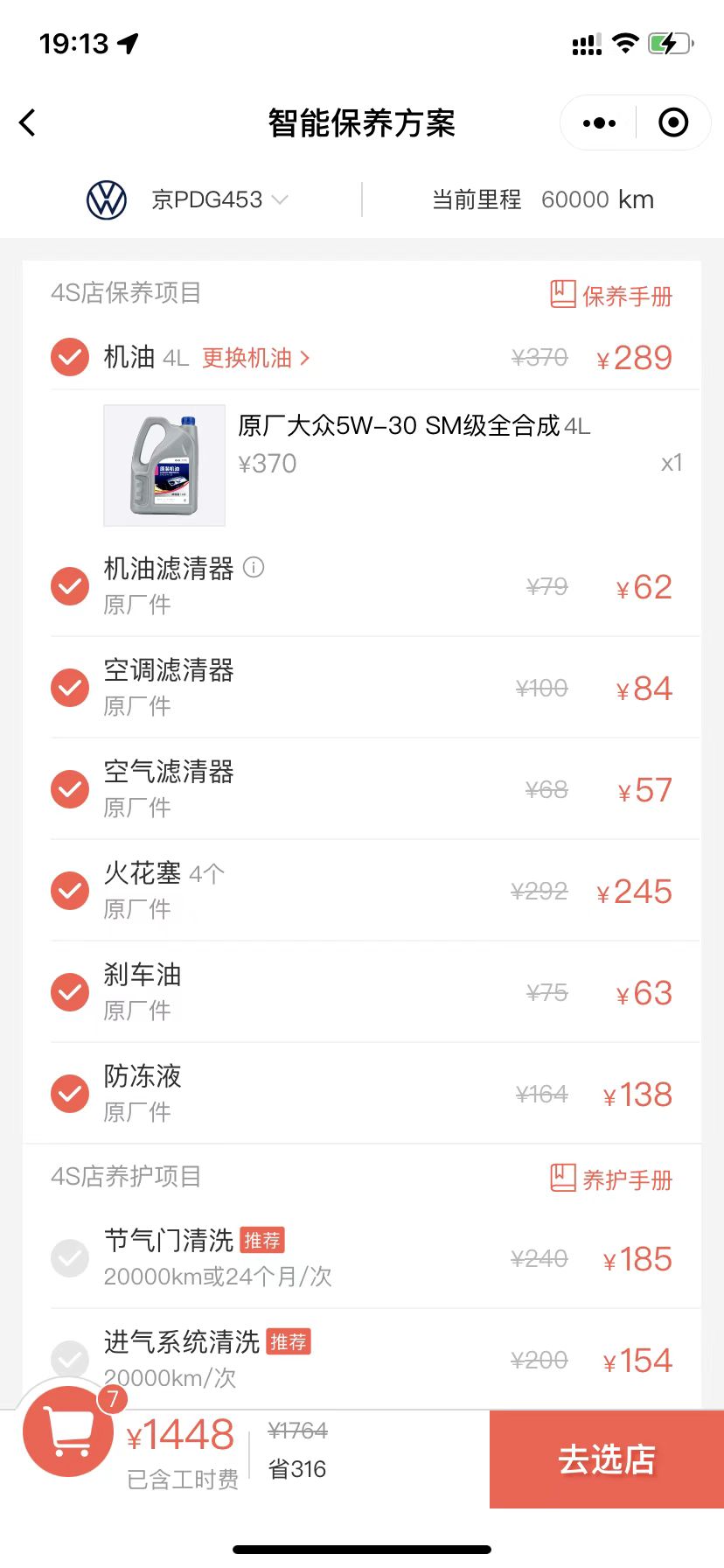Open the 养护手册 care manual
Image resolution: width=724 pixels, height=1568 pixels.
(x=611, y=1179)
